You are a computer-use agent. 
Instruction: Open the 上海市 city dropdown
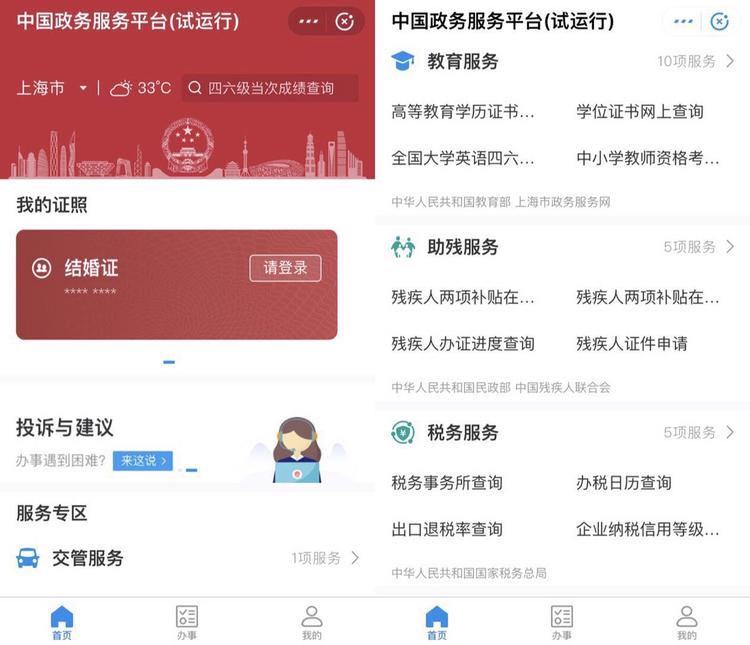click(x=52, y=88)
